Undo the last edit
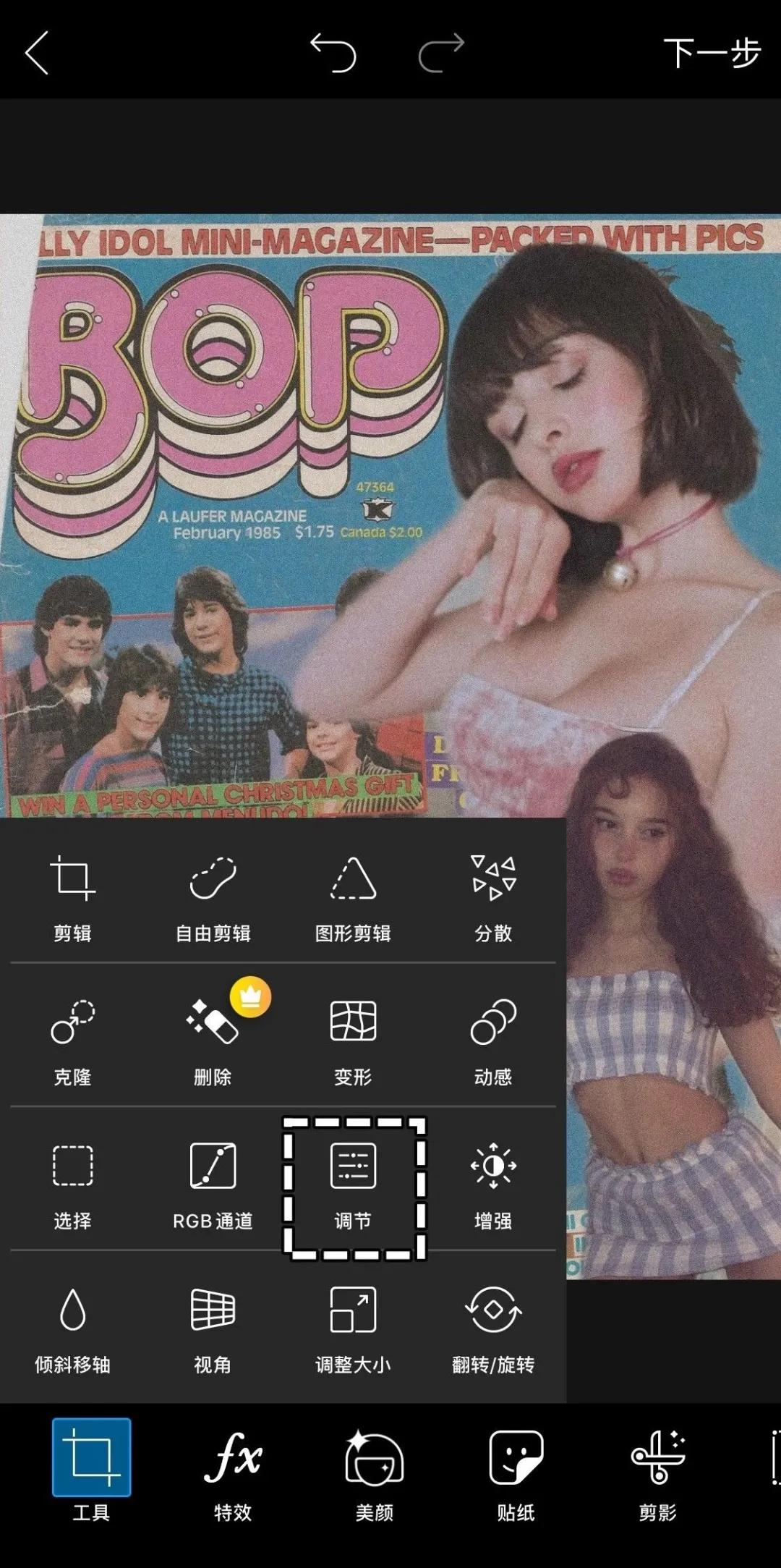This screenshot has width=781, height=1568. pos(333,53)
